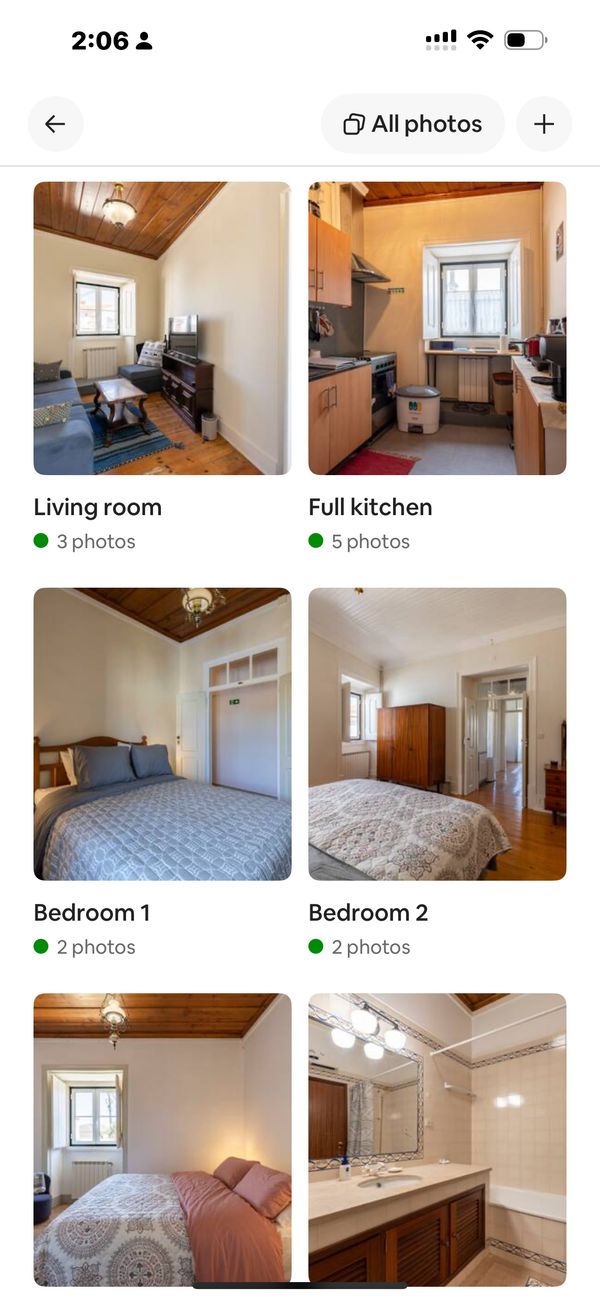Open All photos view
The width and height of the screenshot is (600, 1300).
(x=412, y=124)
